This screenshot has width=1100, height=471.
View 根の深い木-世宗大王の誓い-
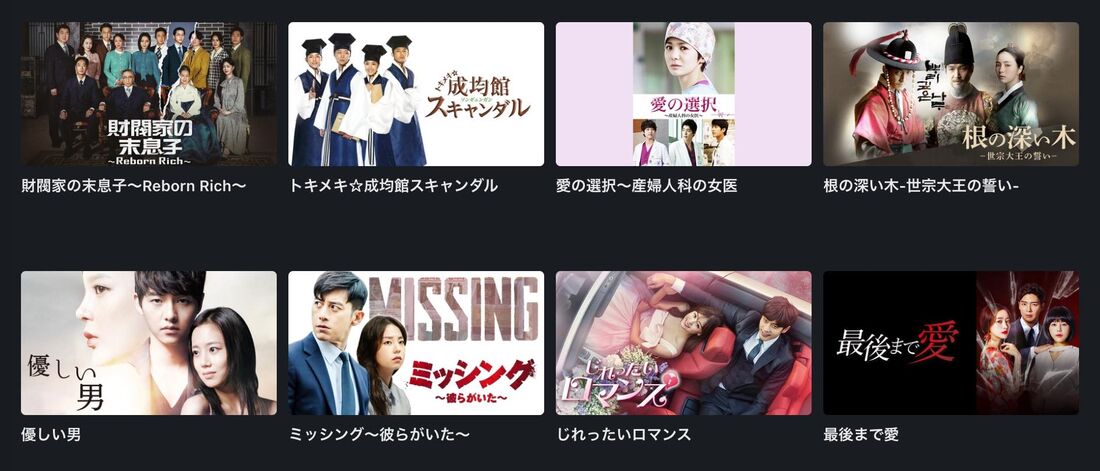coord(951,94)
